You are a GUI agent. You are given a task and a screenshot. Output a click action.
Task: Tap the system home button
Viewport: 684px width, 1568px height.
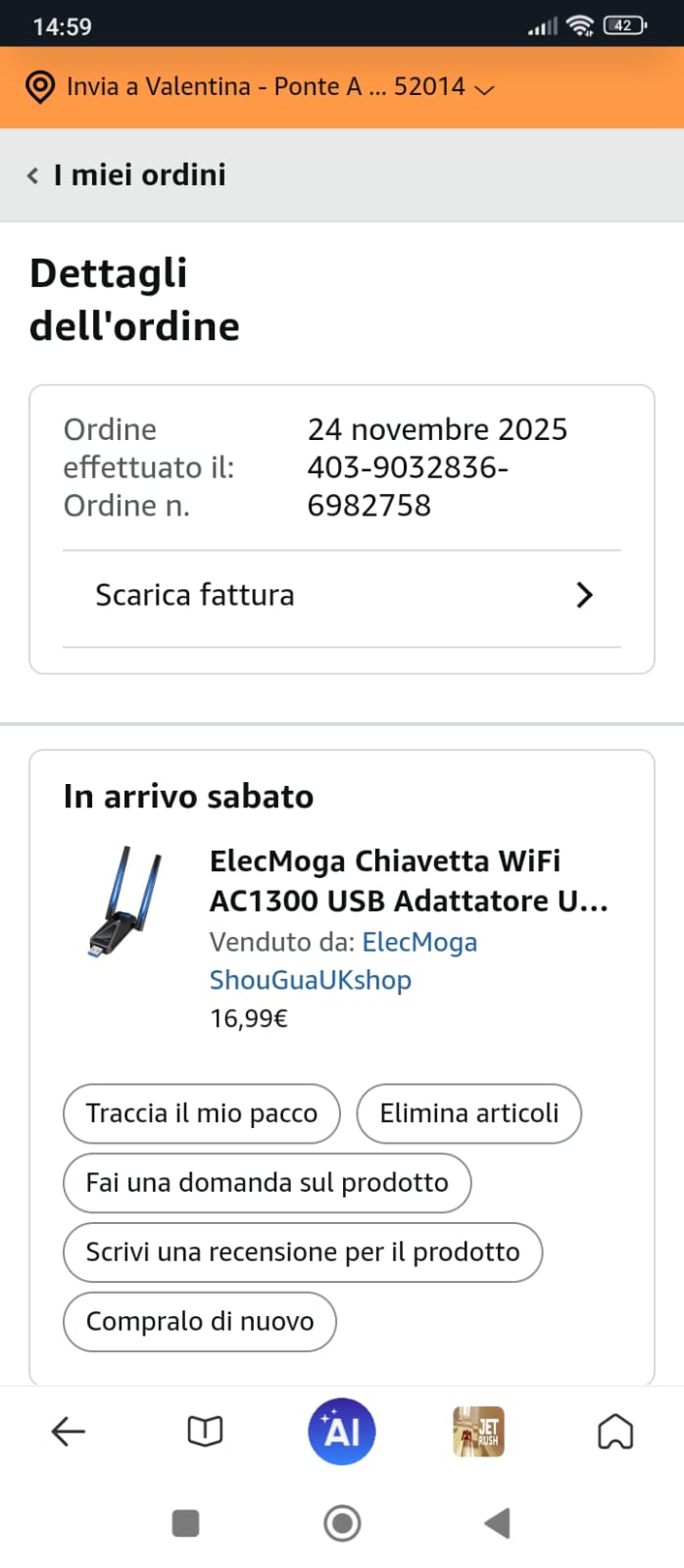tap(342, 1523)
